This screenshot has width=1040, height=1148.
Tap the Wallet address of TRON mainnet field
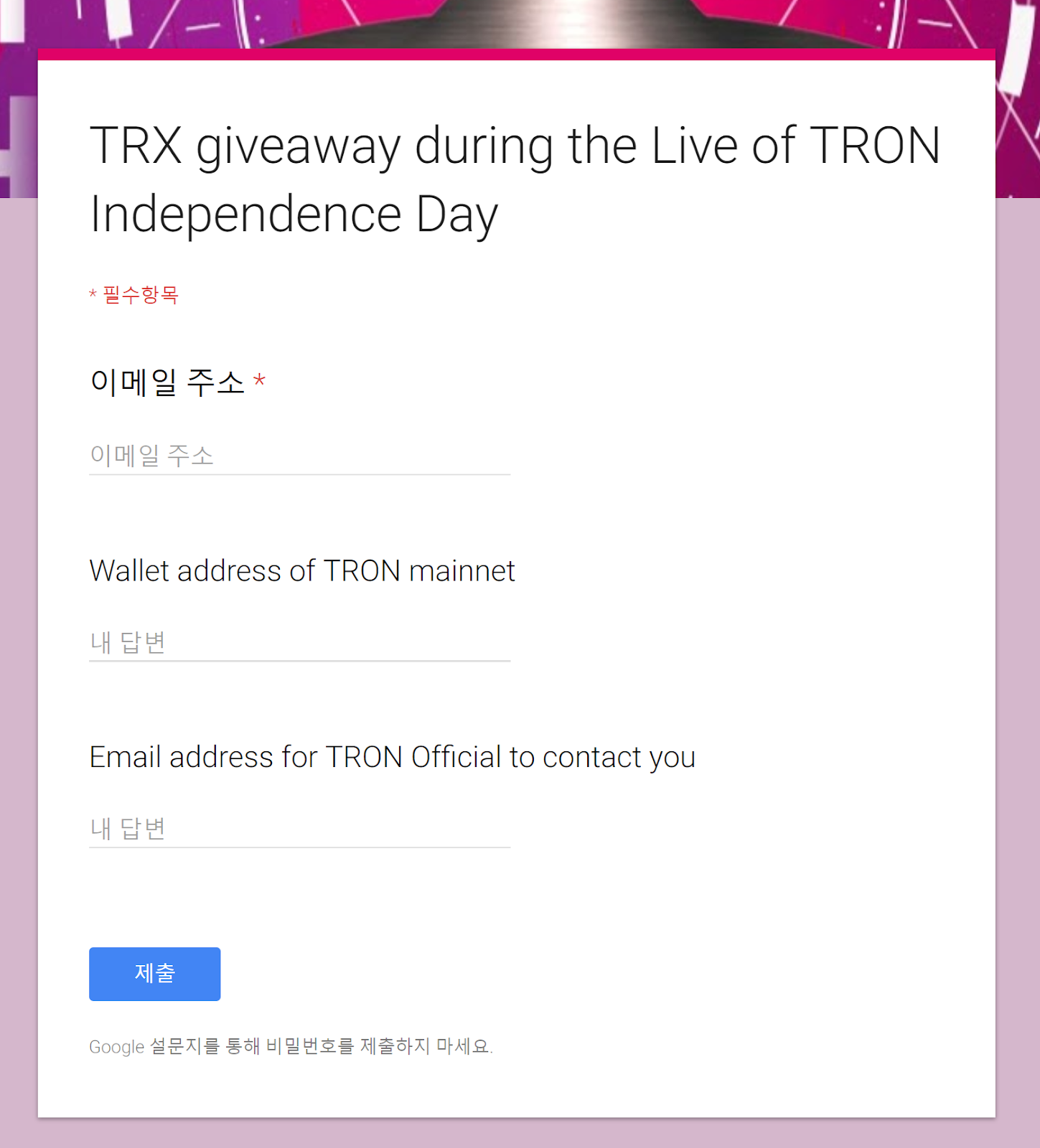(x=299, y=642)
